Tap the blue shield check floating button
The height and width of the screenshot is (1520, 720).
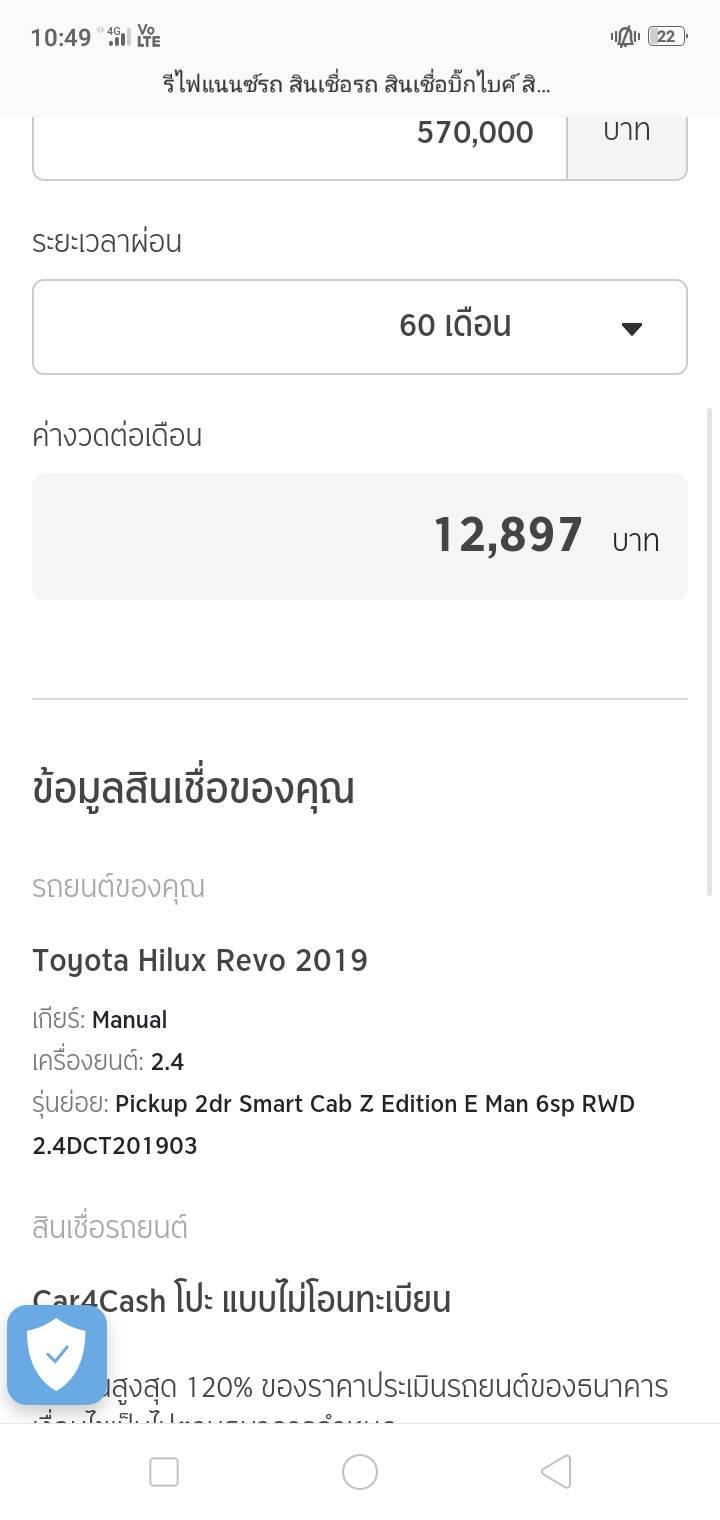tap(57, 1355)
